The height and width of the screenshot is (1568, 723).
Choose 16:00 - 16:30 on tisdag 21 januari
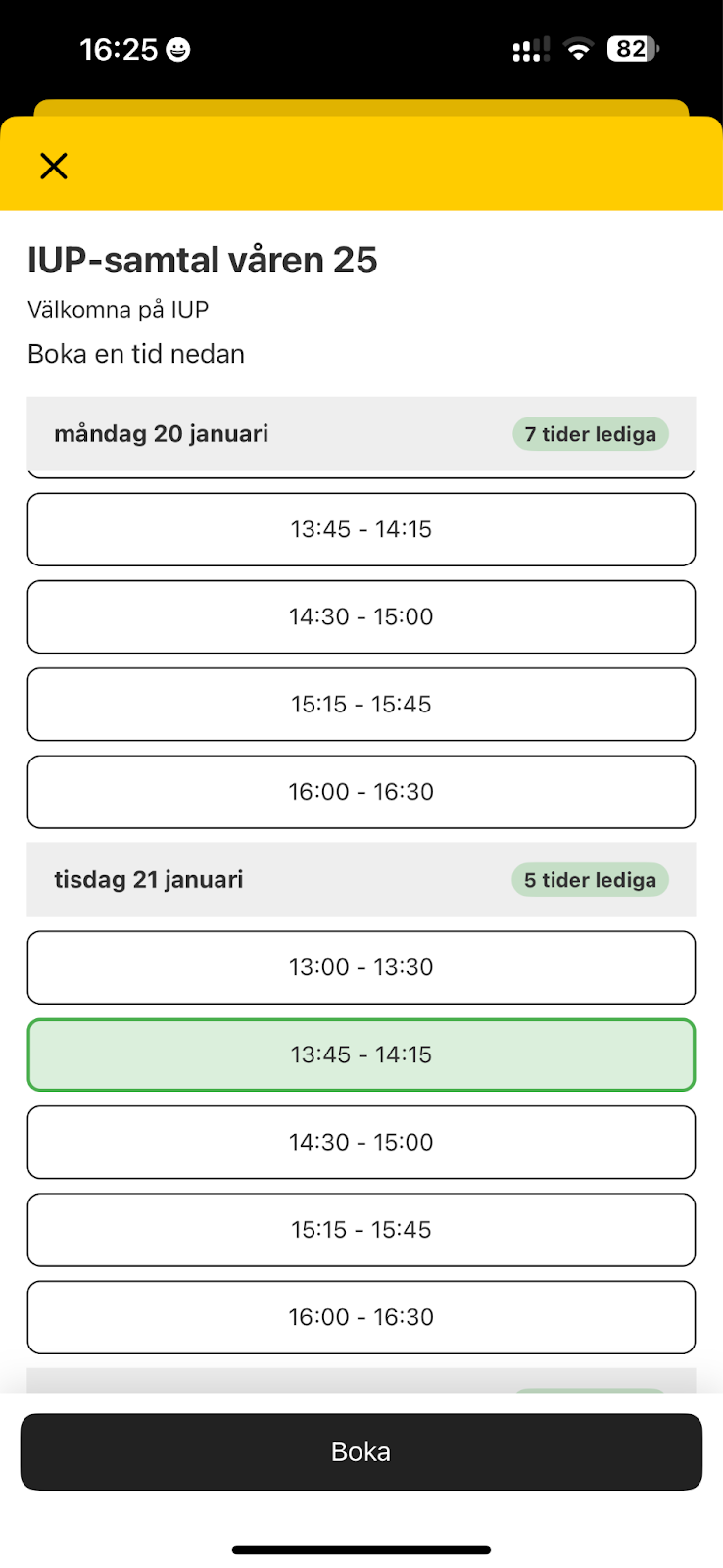361,1316
